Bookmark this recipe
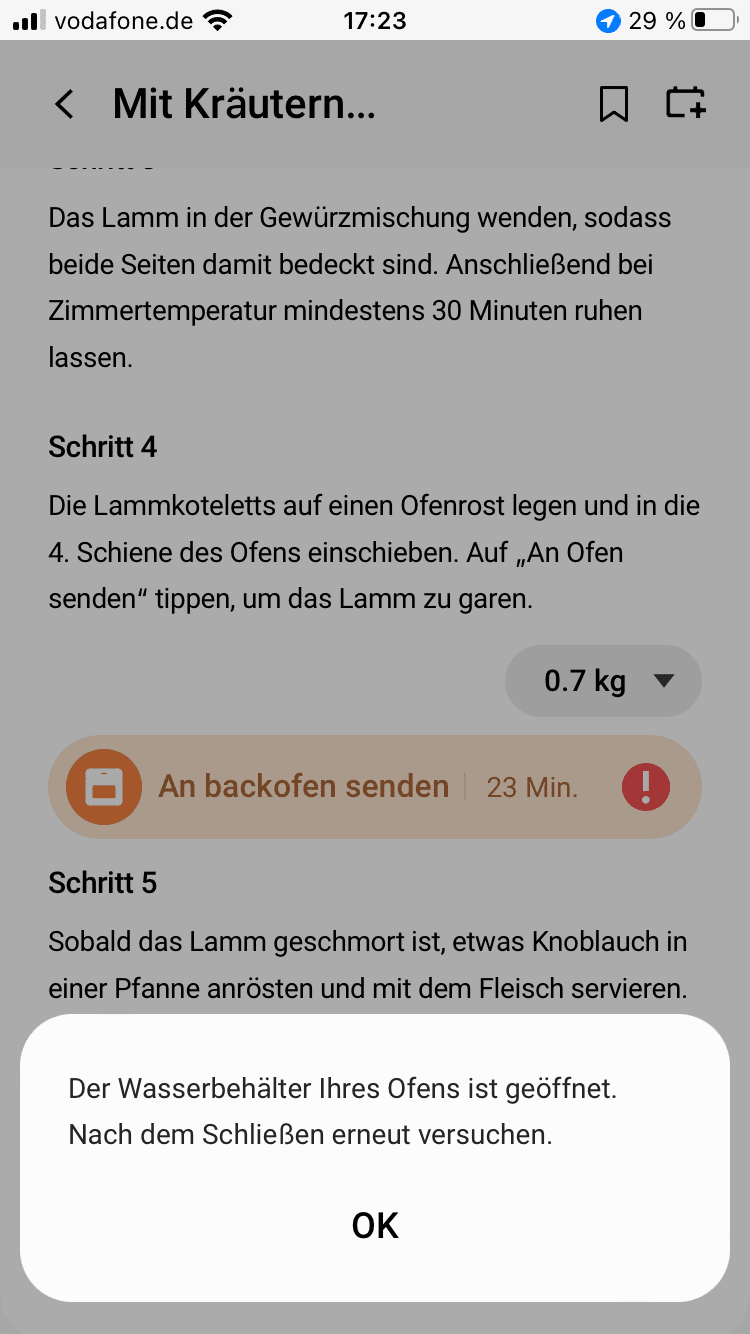 614,104
